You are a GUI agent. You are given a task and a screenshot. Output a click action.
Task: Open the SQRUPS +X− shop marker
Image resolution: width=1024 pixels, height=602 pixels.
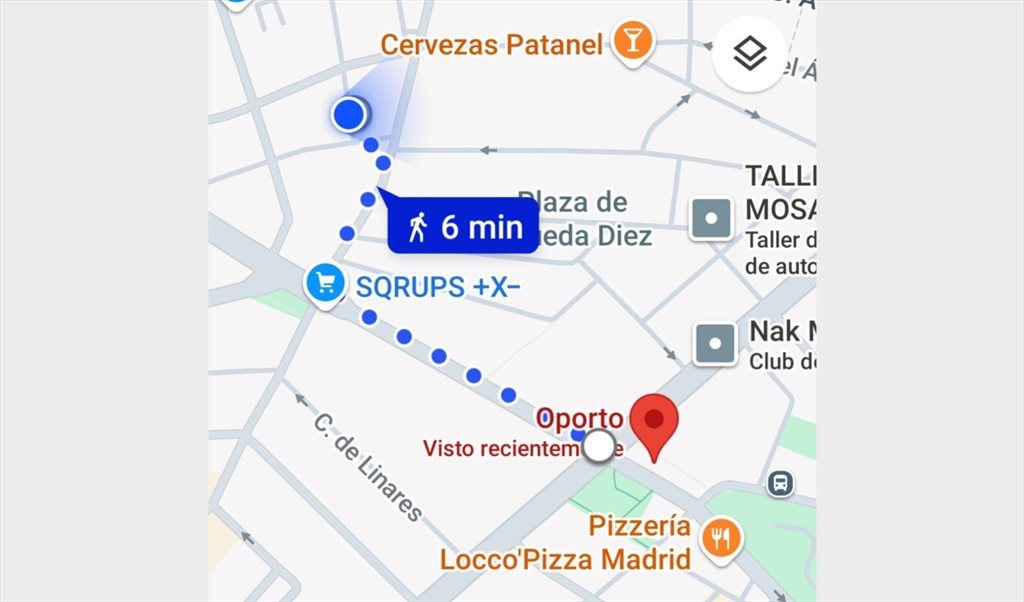pos(325,284)
